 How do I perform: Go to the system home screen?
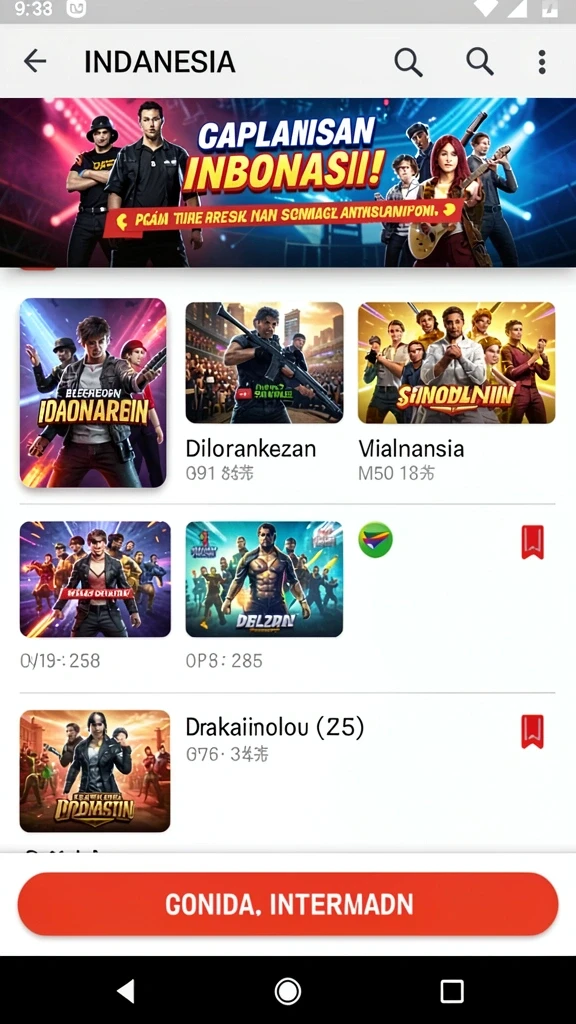coord(288,991)
